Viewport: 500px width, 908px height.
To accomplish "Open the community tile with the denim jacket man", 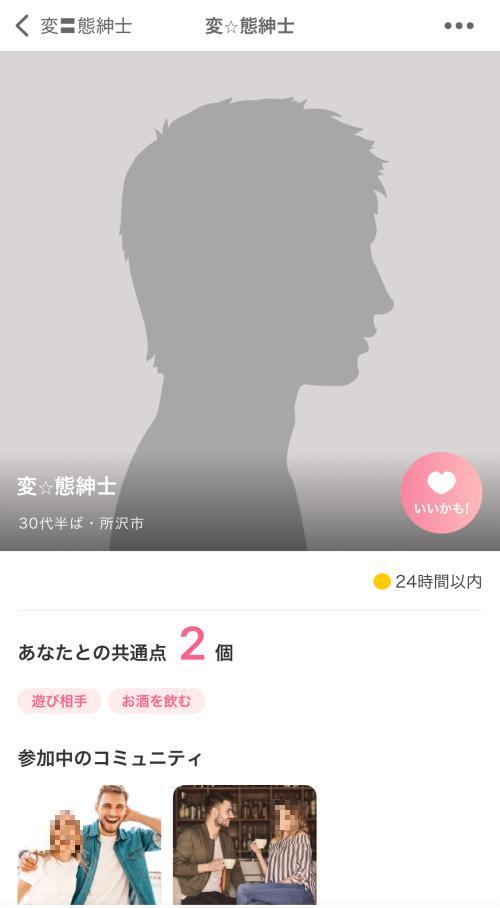I will pyautogui.click(x=89, y=845).
